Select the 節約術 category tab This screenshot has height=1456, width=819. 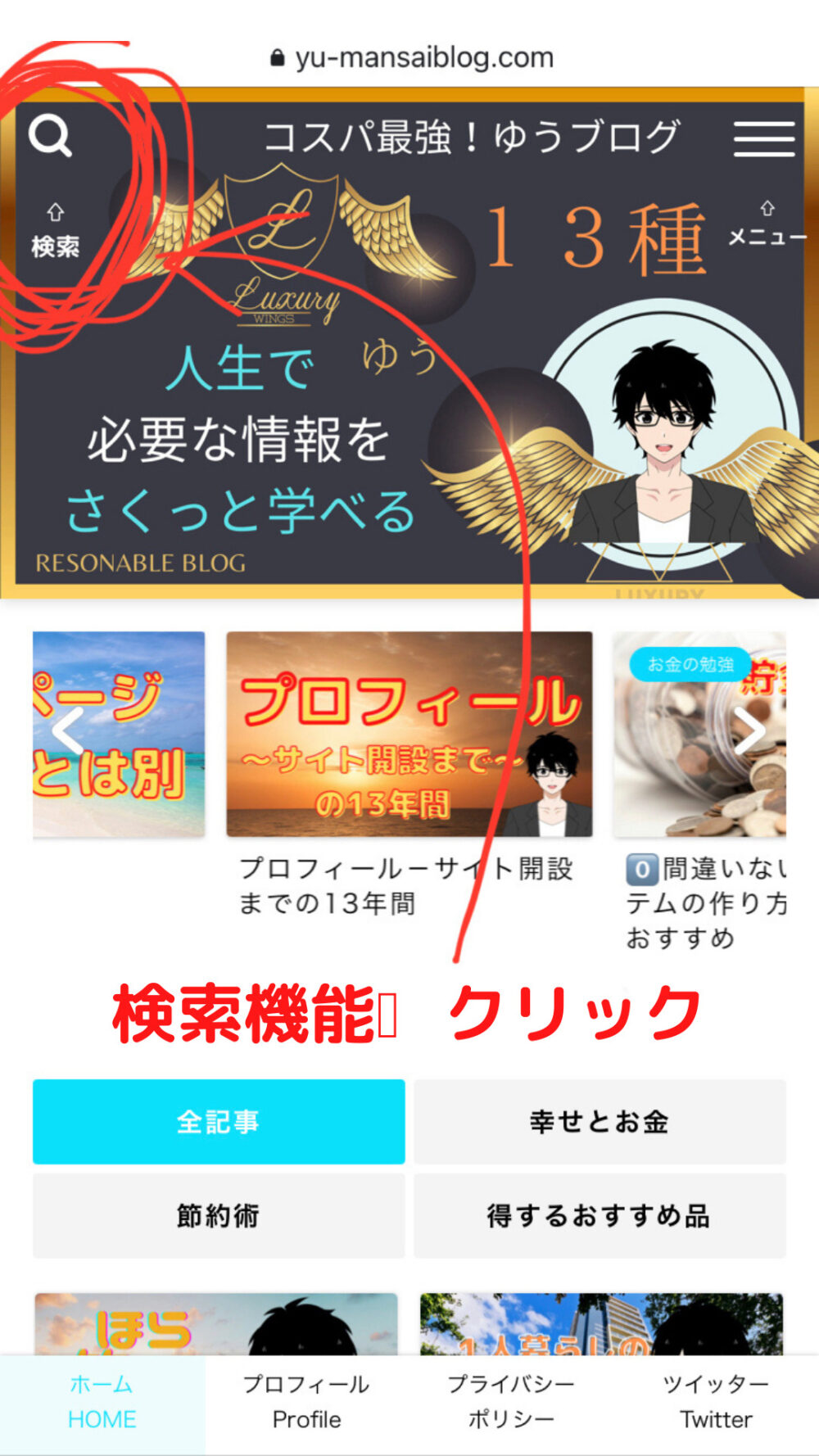click(x=219, y=1215)
